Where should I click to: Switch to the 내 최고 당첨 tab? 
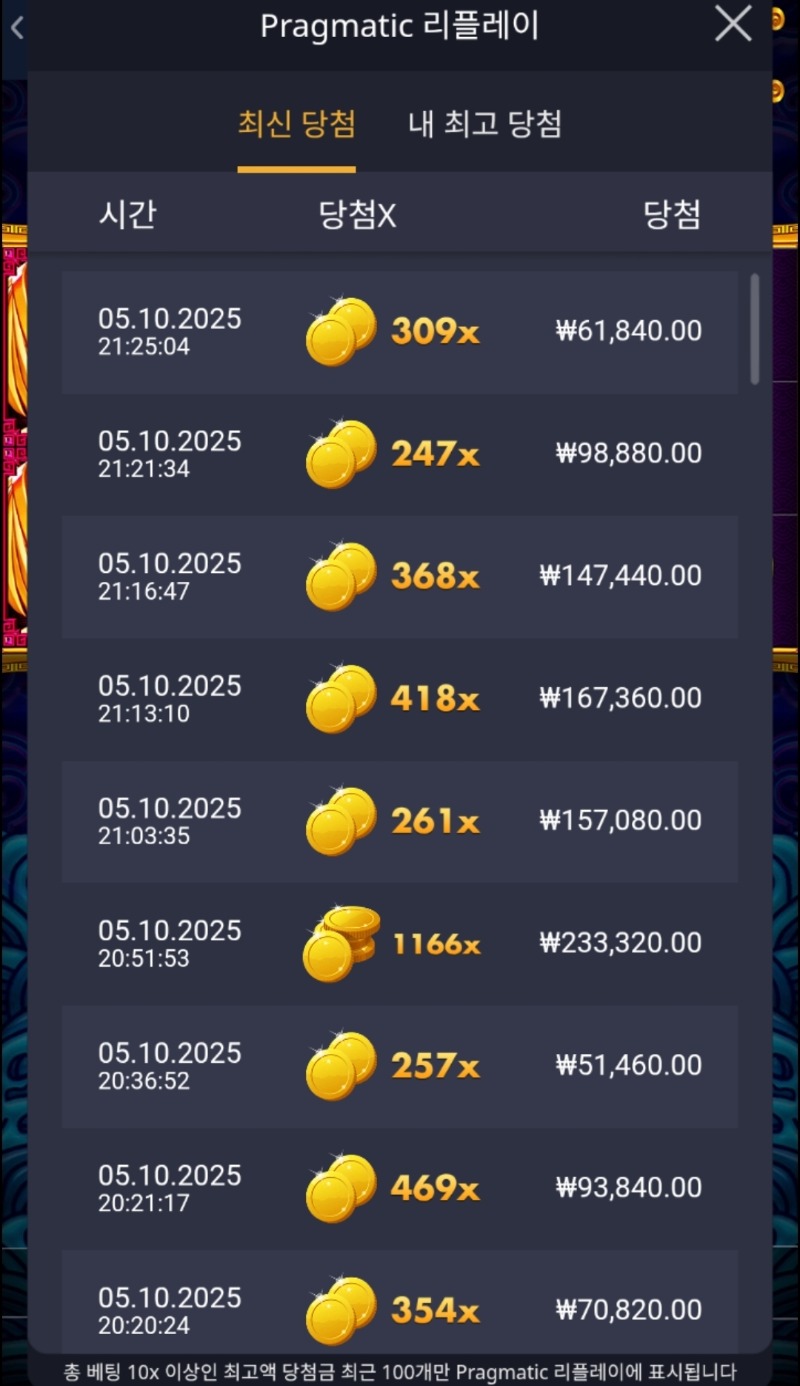[485, 125]
